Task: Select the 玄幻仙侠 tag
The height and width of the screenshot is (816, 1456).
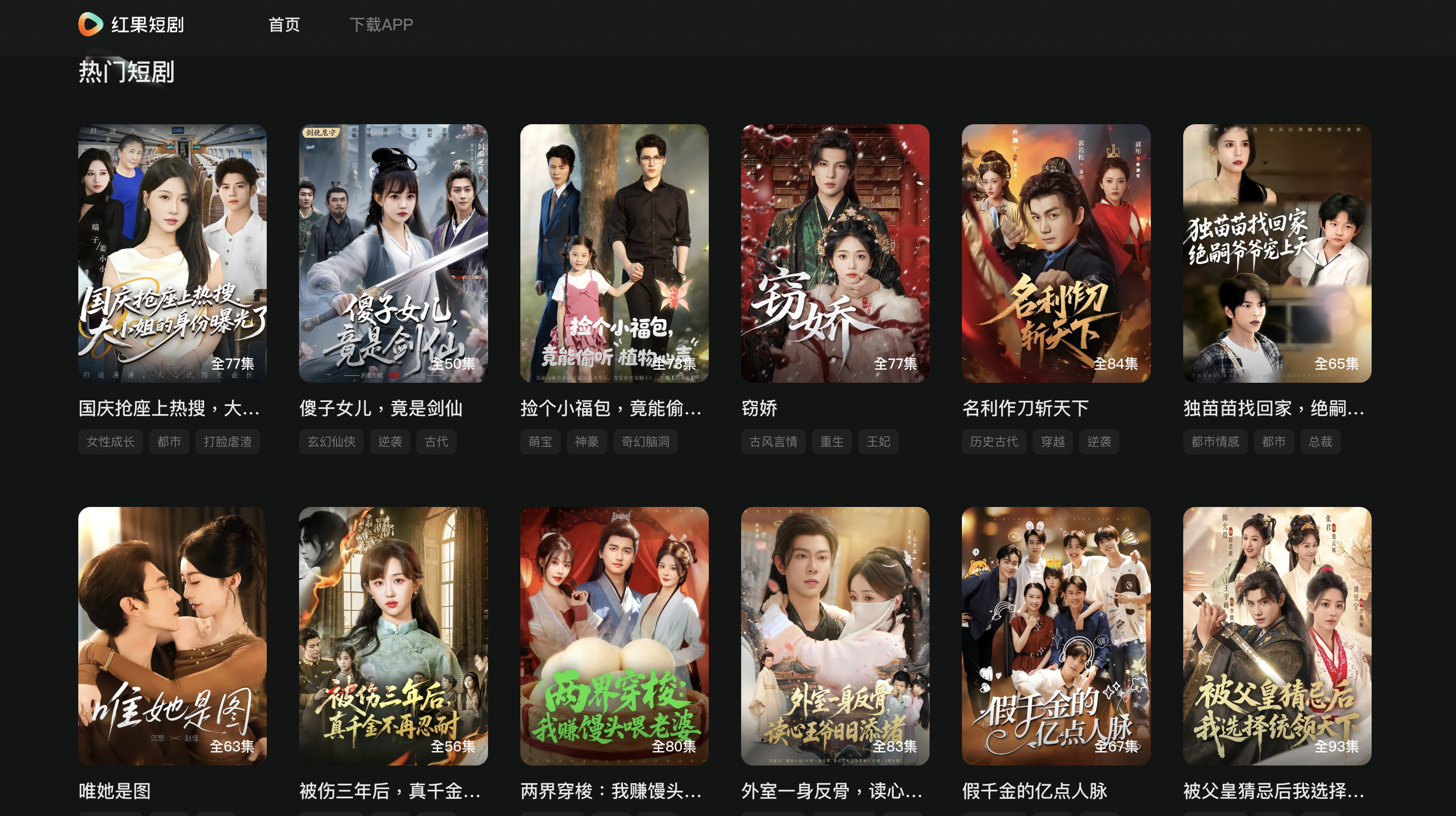Action: click(x=331, y=441)
